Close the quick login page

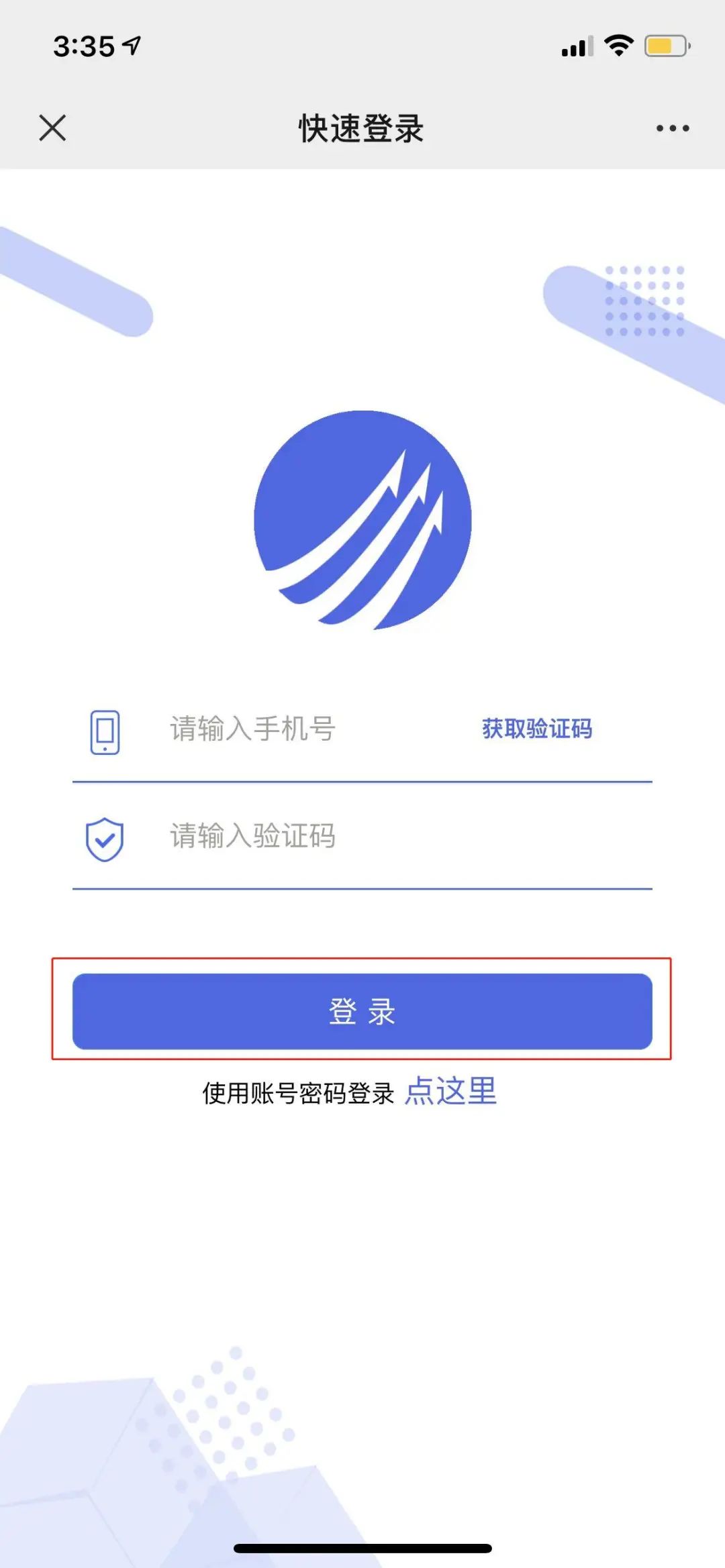coord(52,127)
